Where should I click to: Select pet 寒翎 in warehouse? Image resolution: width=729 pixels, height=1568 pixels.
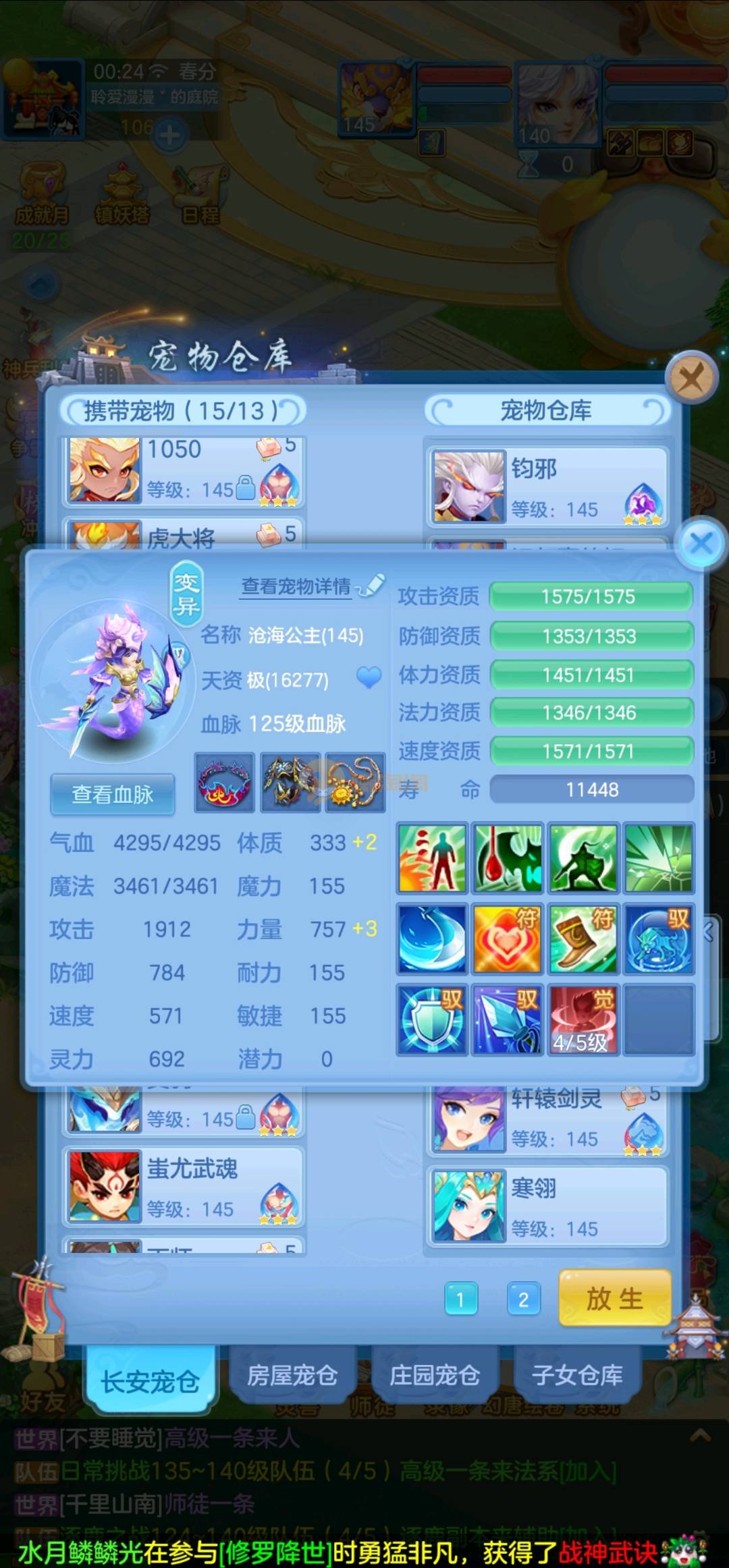(547, 1206)
